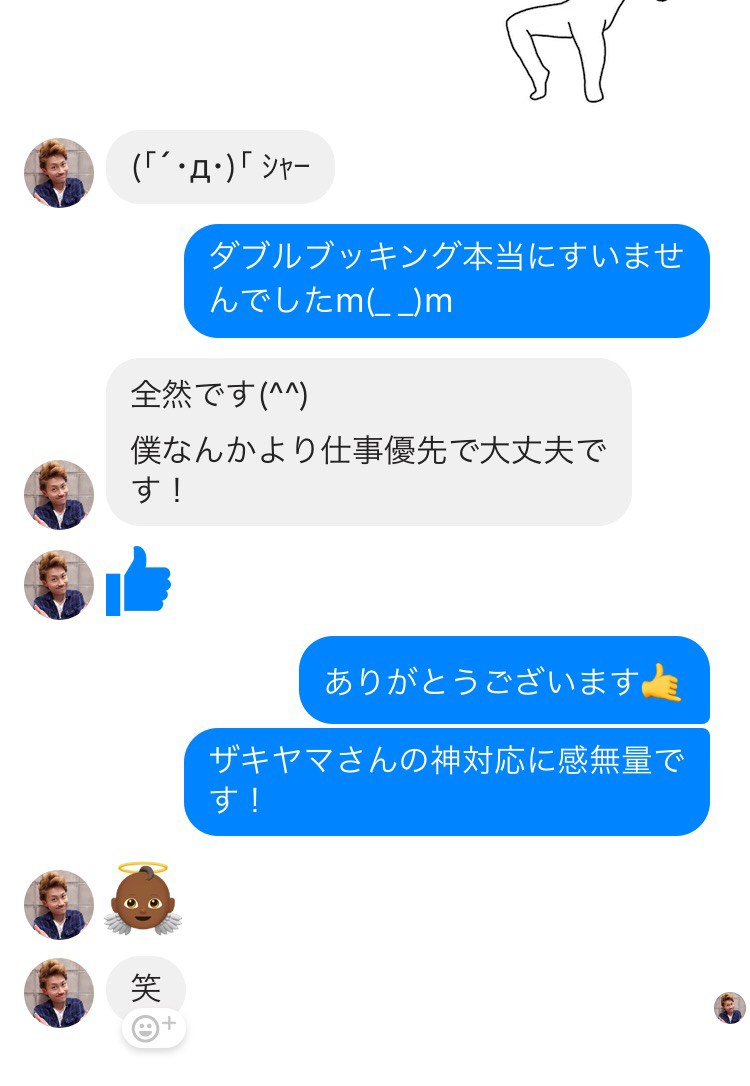Viewport: 750px width, 1086px height.
Task: Tap the avatar next to the angel emoji
Action: [x=59, y=905]
